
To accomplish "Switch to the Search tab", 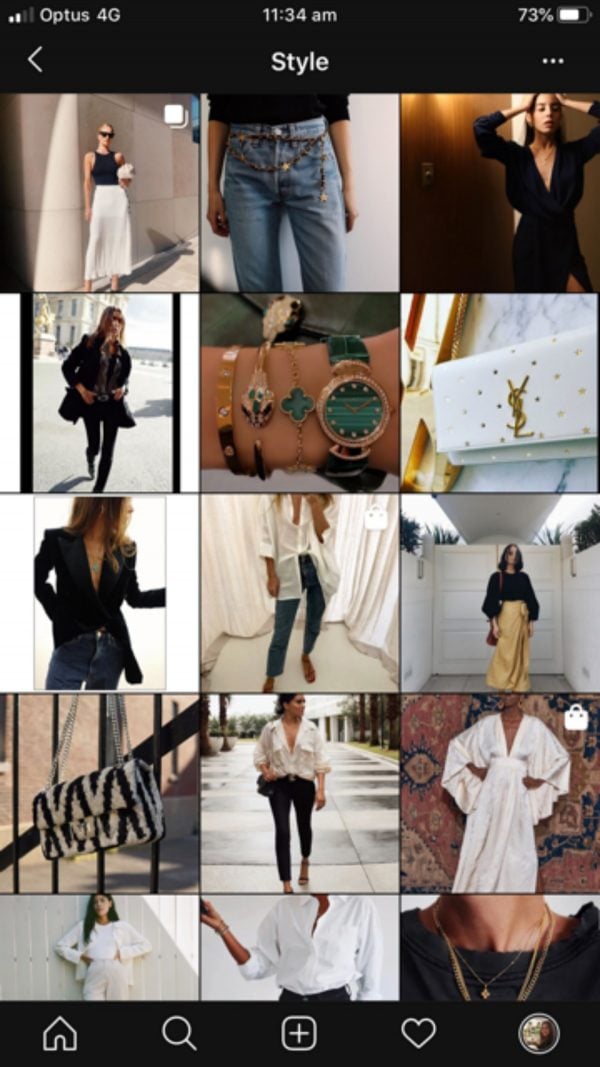I will tap(180, 1034).
